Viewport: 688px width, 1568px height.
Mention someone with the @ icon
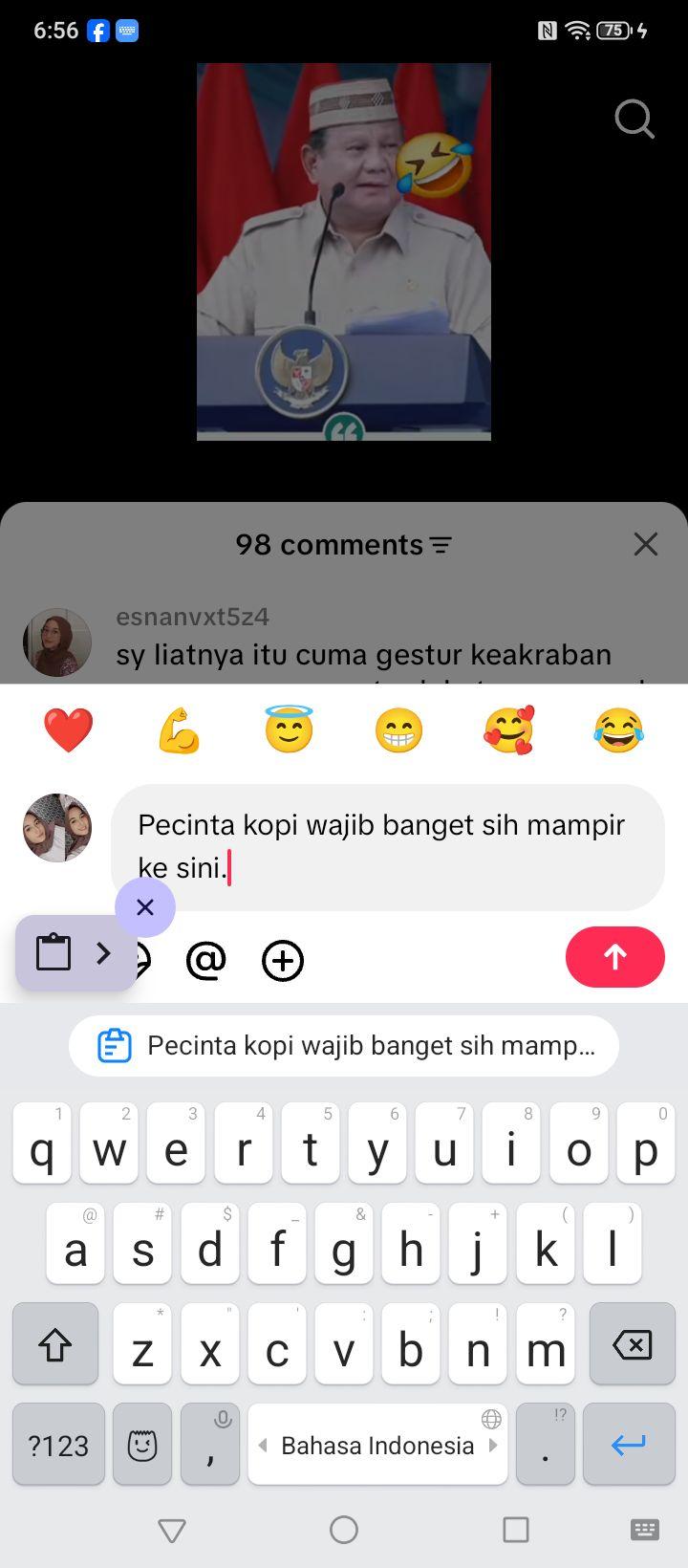tap(205, 960)
